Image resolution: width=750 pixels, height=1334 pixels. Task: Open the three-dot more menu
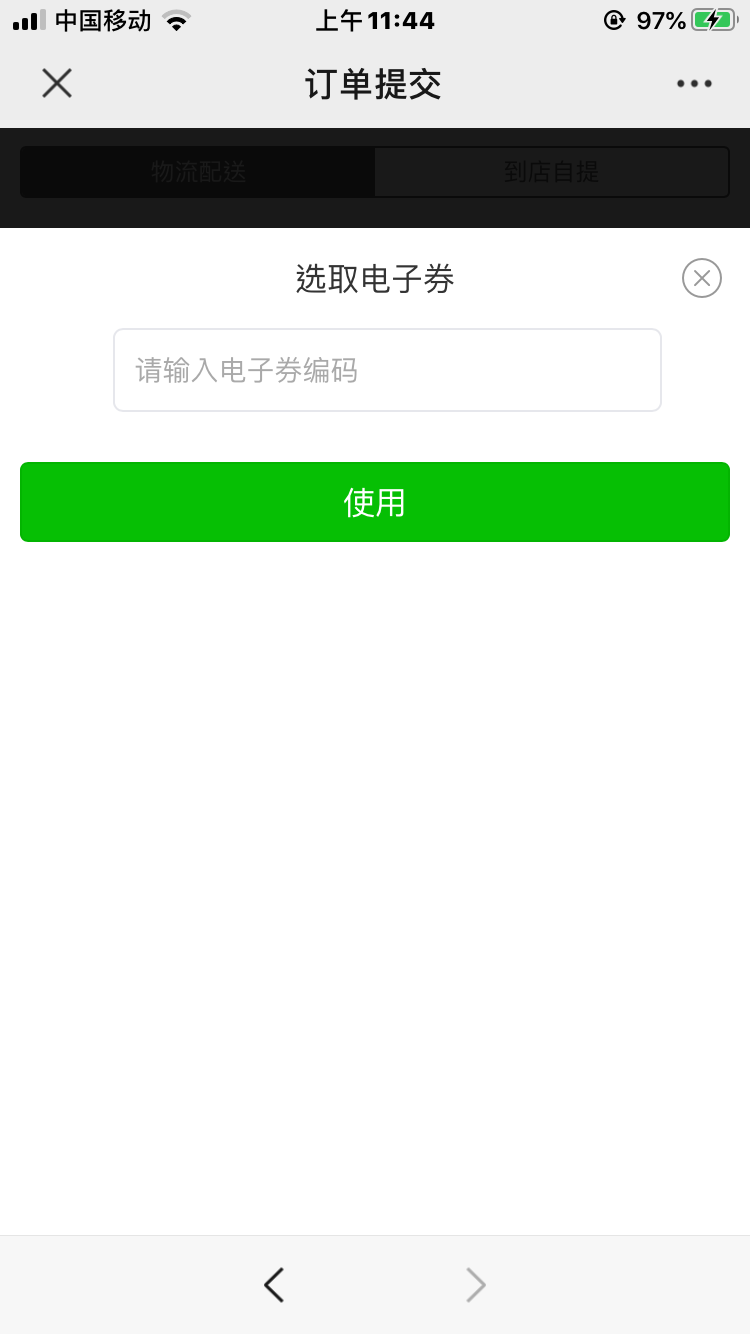694,84
